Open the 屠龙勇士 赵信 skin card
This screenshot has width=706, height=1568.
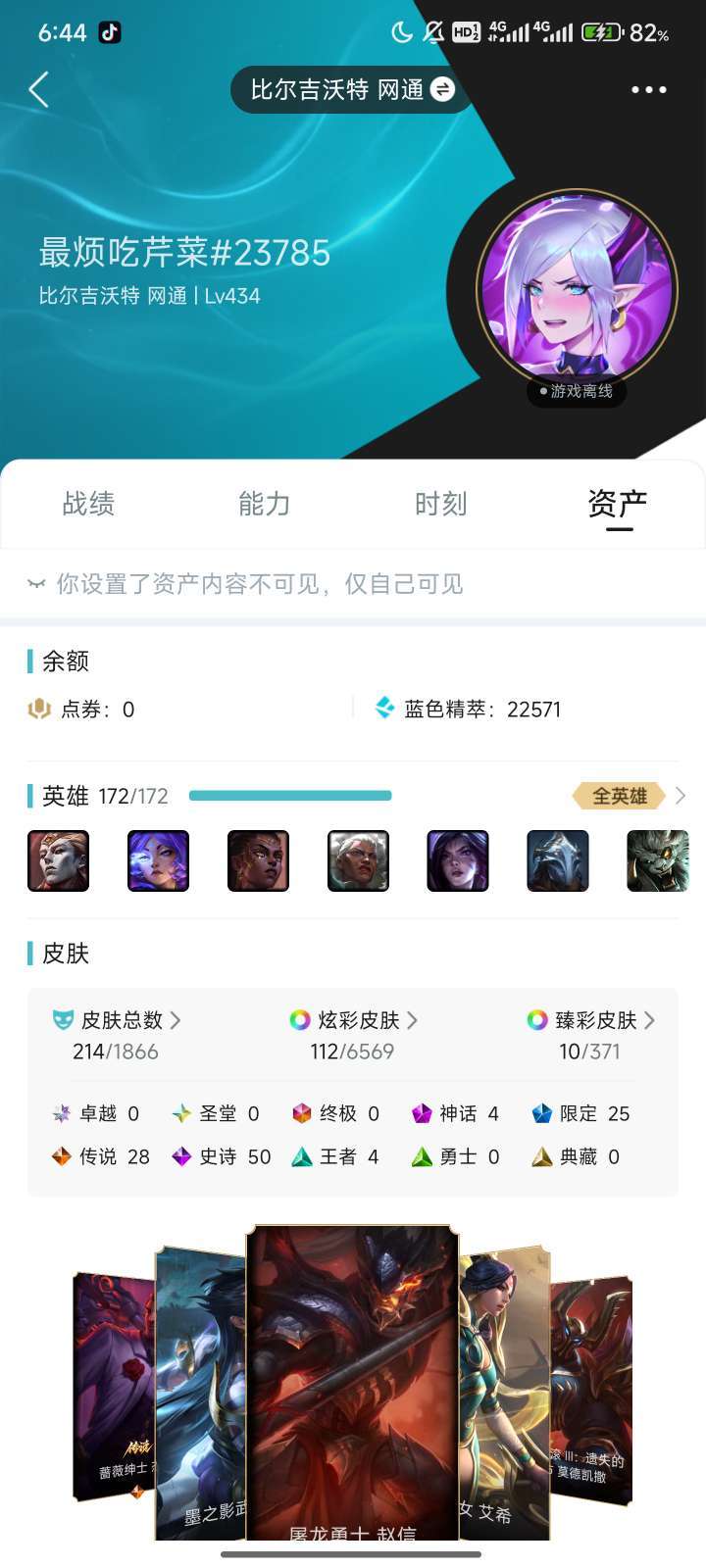pyautogui.click(x=353, y=1392)
